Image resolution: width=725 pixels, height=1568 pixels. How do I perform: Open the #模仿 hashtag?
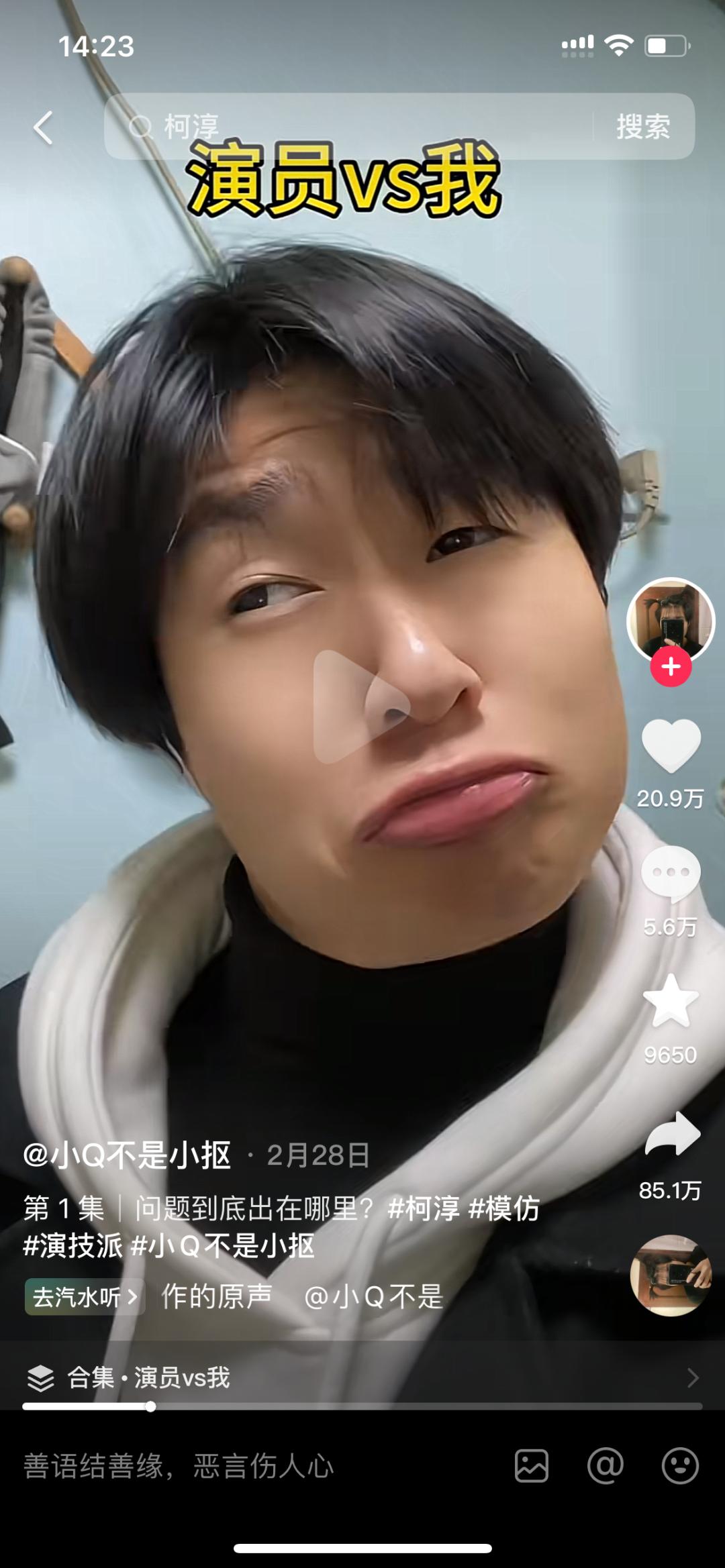tap(503, 1208)
